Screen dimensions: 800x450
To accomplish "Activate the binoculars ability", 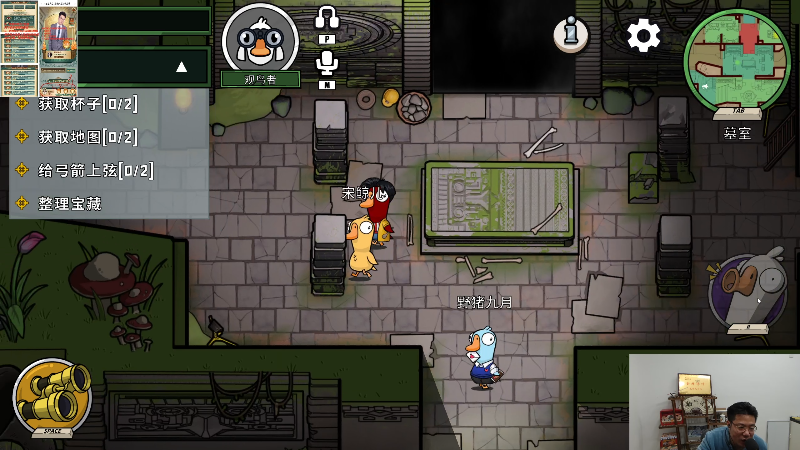I will (52, 397).
